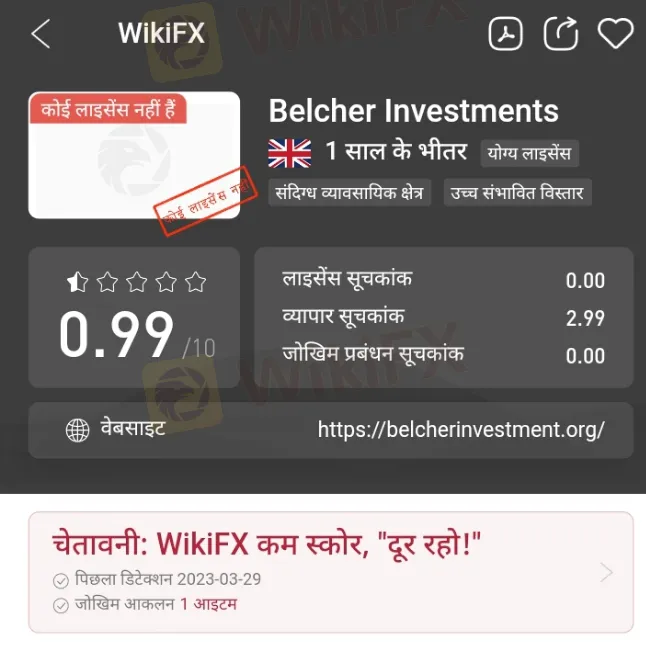Share the Belcher Investments page
This screenshot has width=646, height=645.
(x=561, y=34)
